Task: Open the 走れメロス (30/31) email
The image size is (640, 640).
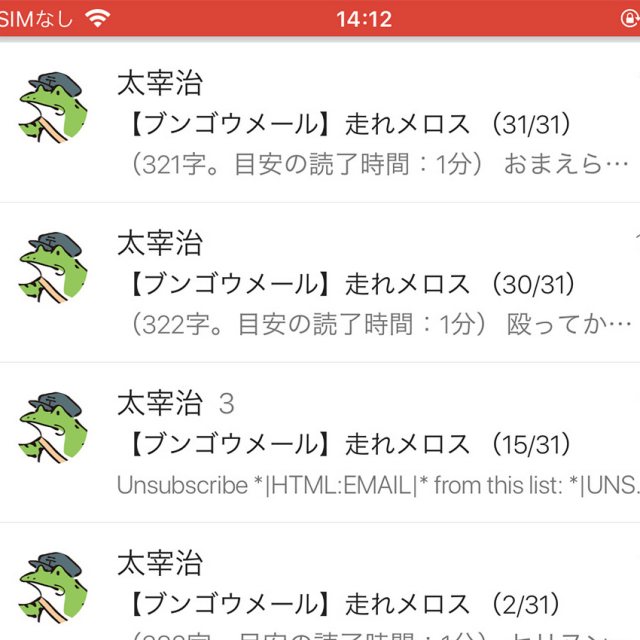Action: click(x=350, y=284)
